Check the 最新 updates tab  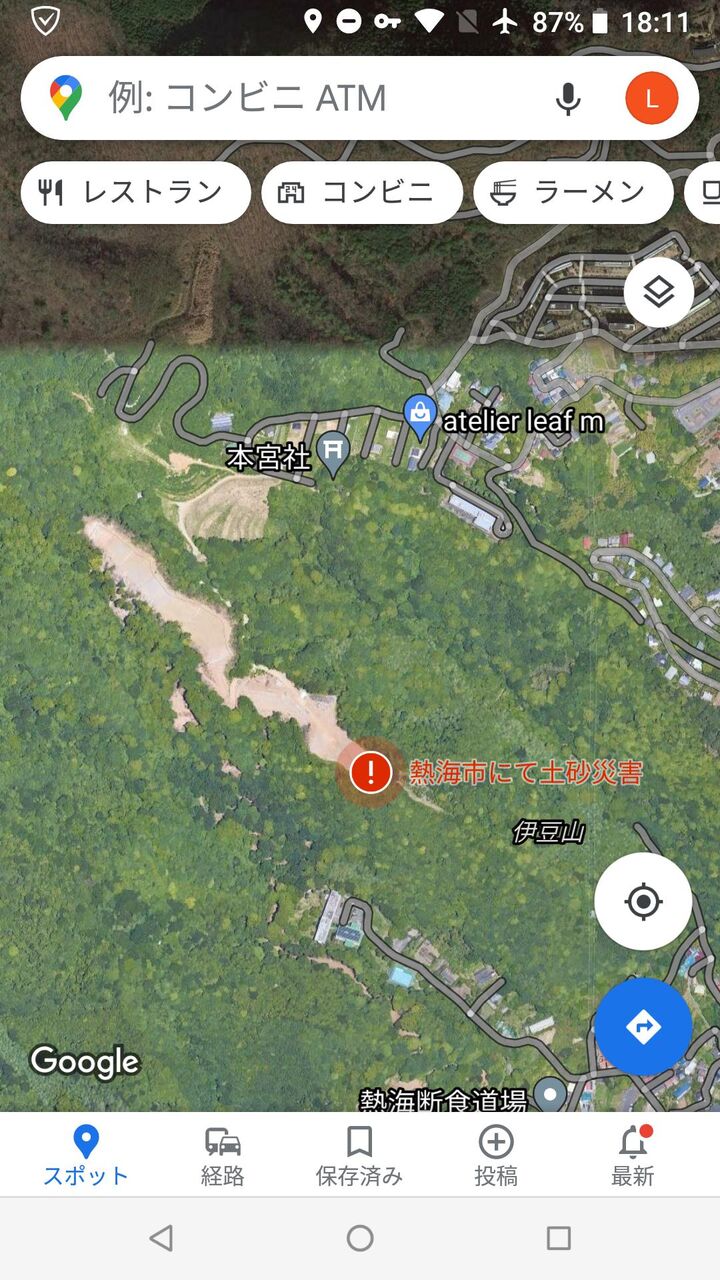pos(633,1156)
